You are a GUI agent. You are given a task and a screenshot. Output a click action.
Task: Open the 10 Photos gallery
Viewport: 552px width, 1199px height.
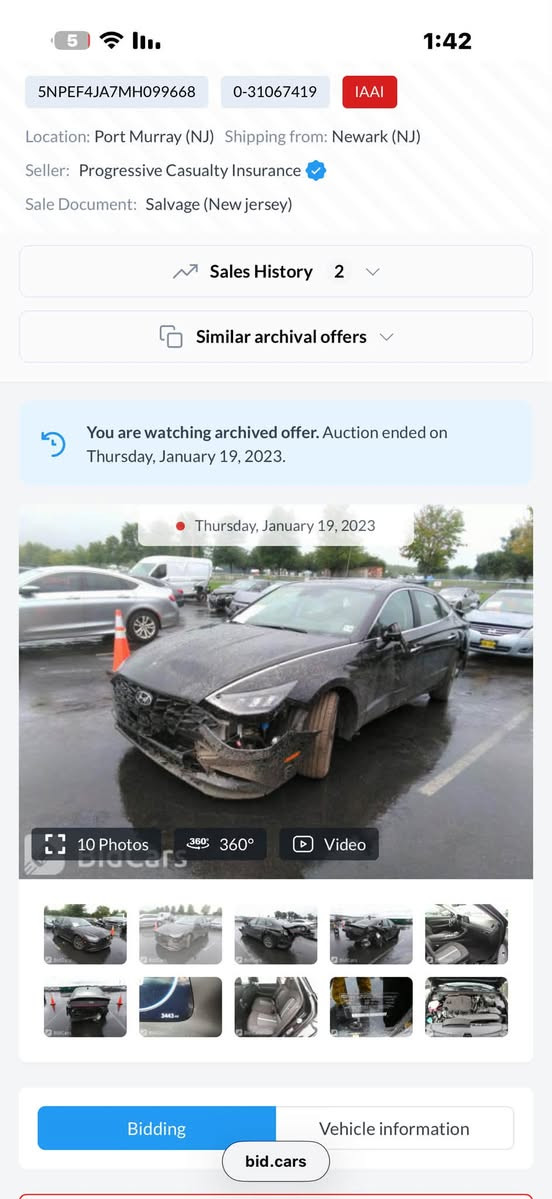click(96, 844)
